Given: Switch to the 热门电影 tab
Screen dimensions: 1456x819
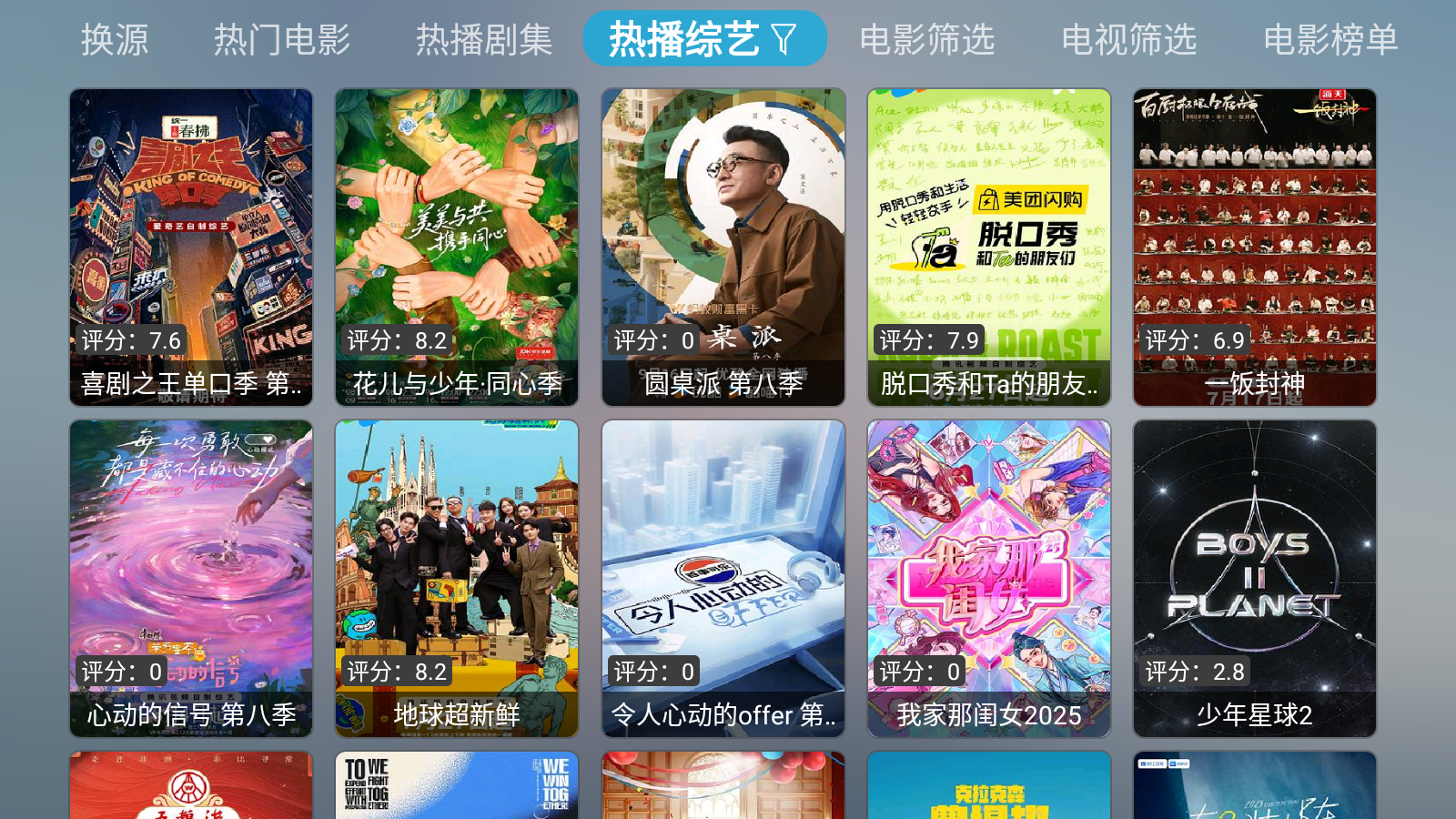Looking at the screenshot, I should 282,39.
